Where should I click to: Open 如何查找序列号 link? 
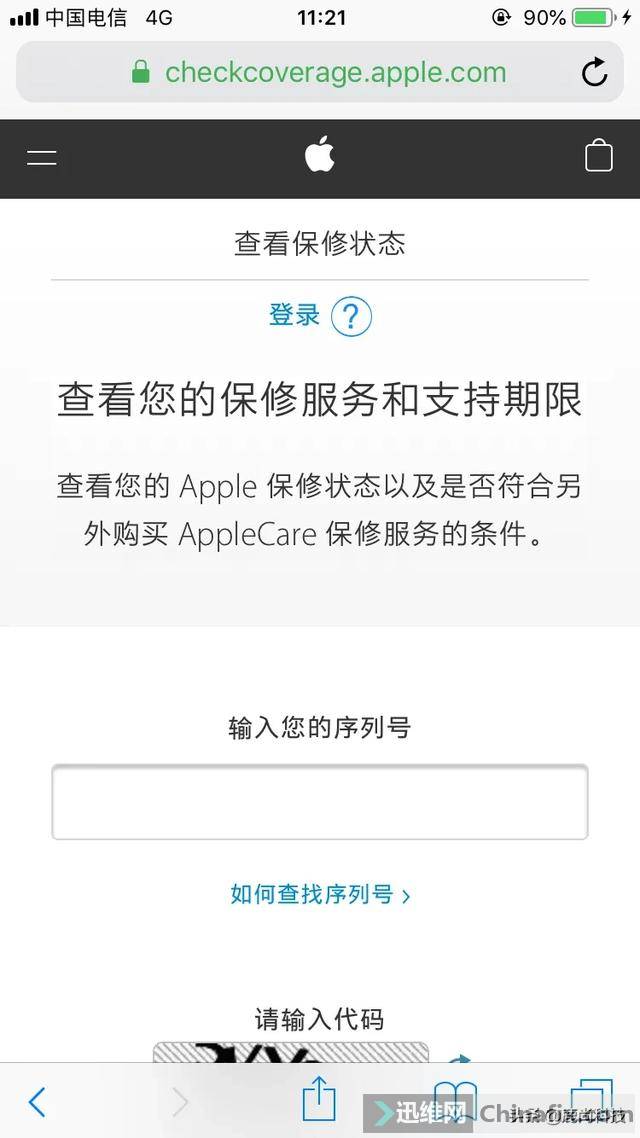coord(320,894)
